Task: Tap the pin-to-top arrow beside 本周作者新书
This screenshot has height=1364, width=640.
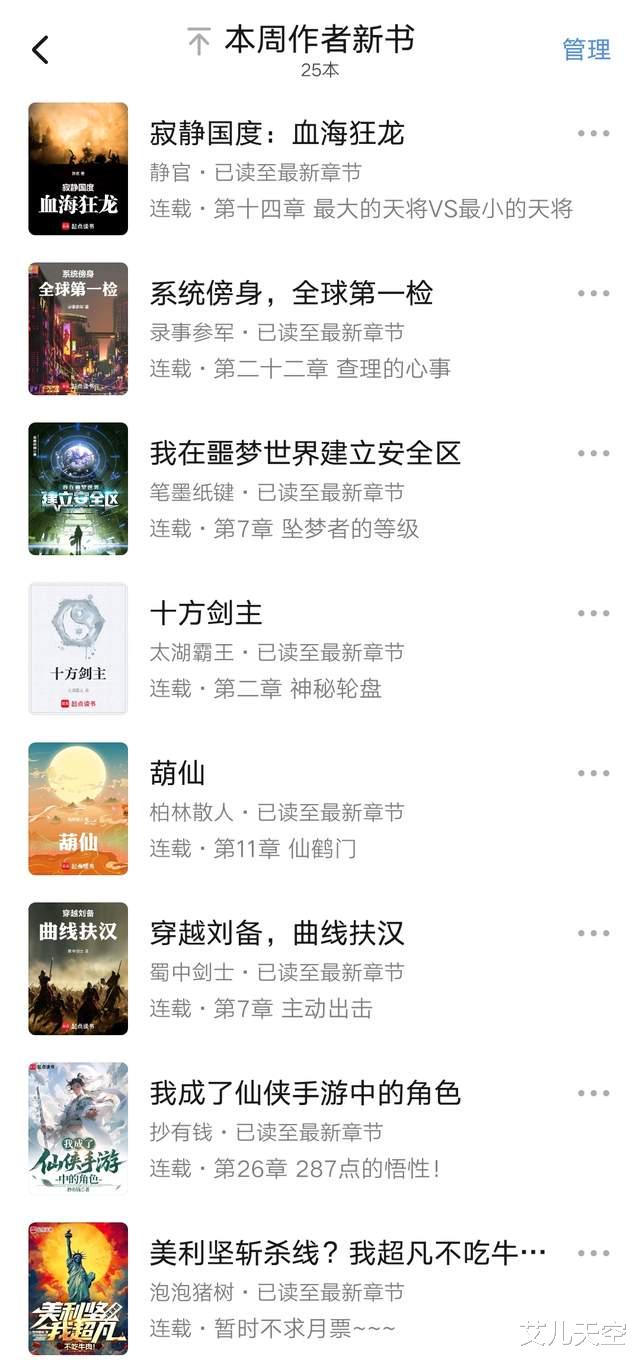Action: tap(198, 42)
